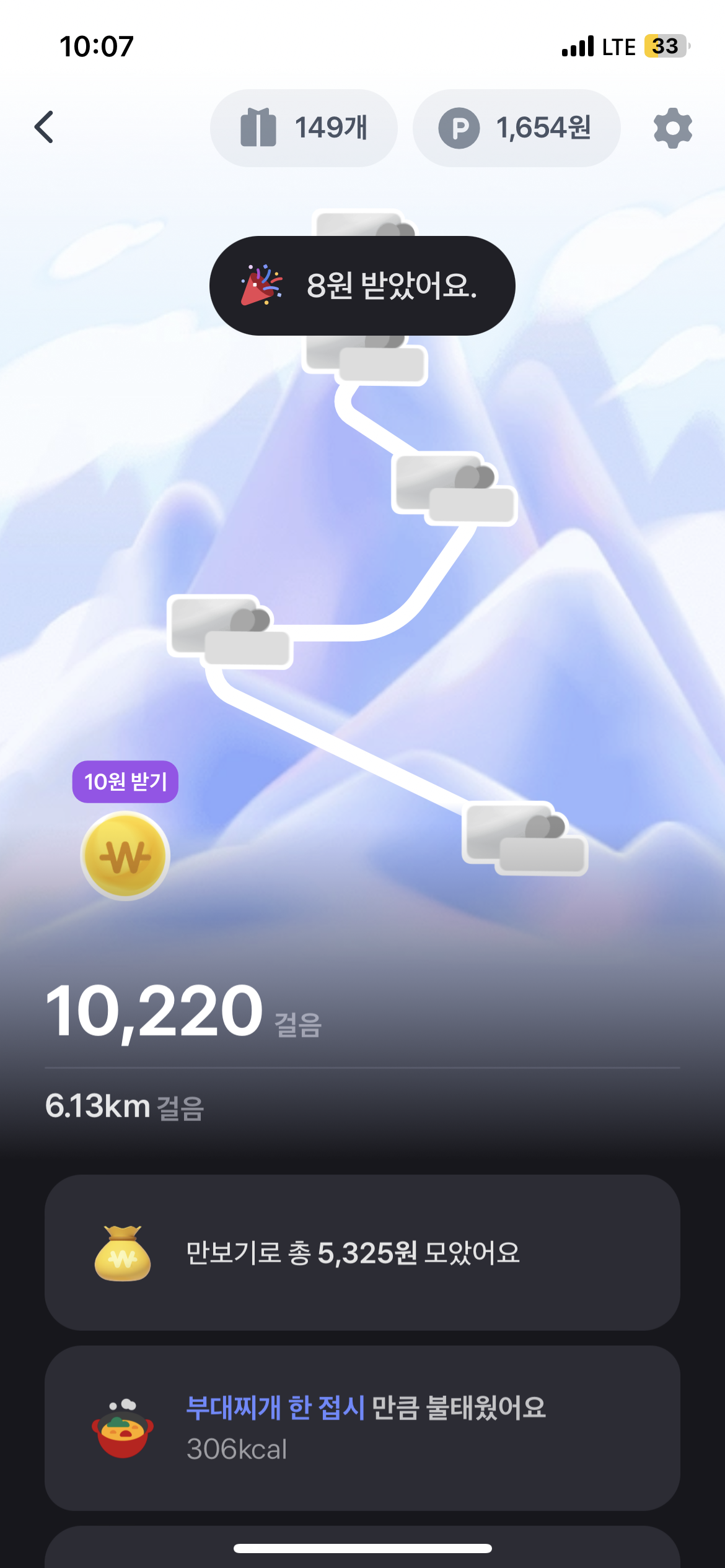Collect the 10원 받기 gold coin

(125, 856)
